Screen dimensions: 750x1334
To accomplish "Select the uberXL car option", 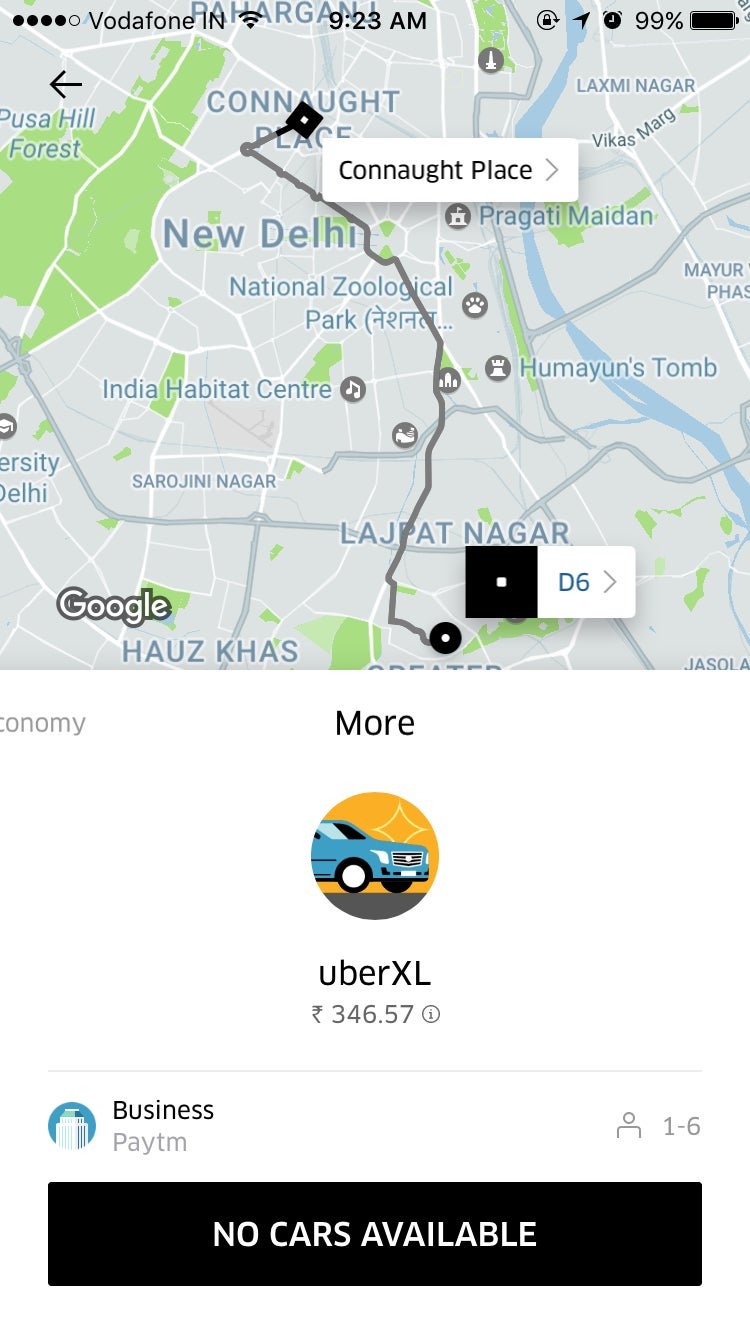I will point(375,856).
